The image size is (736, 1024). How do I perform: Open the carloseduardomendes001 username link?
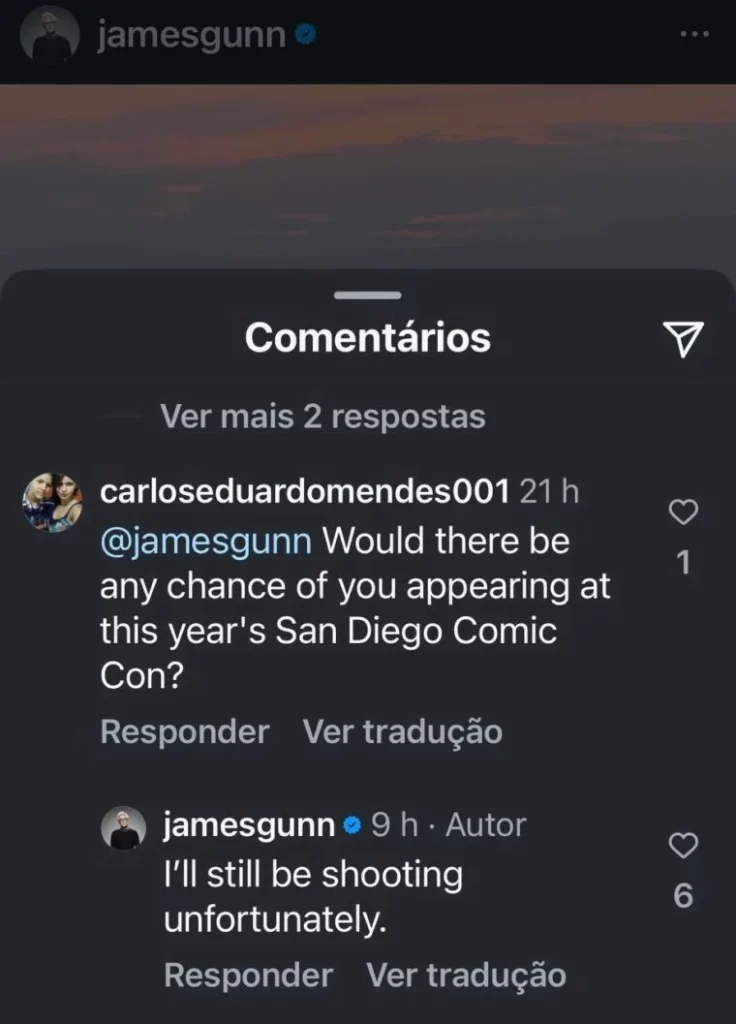(305, 491)
